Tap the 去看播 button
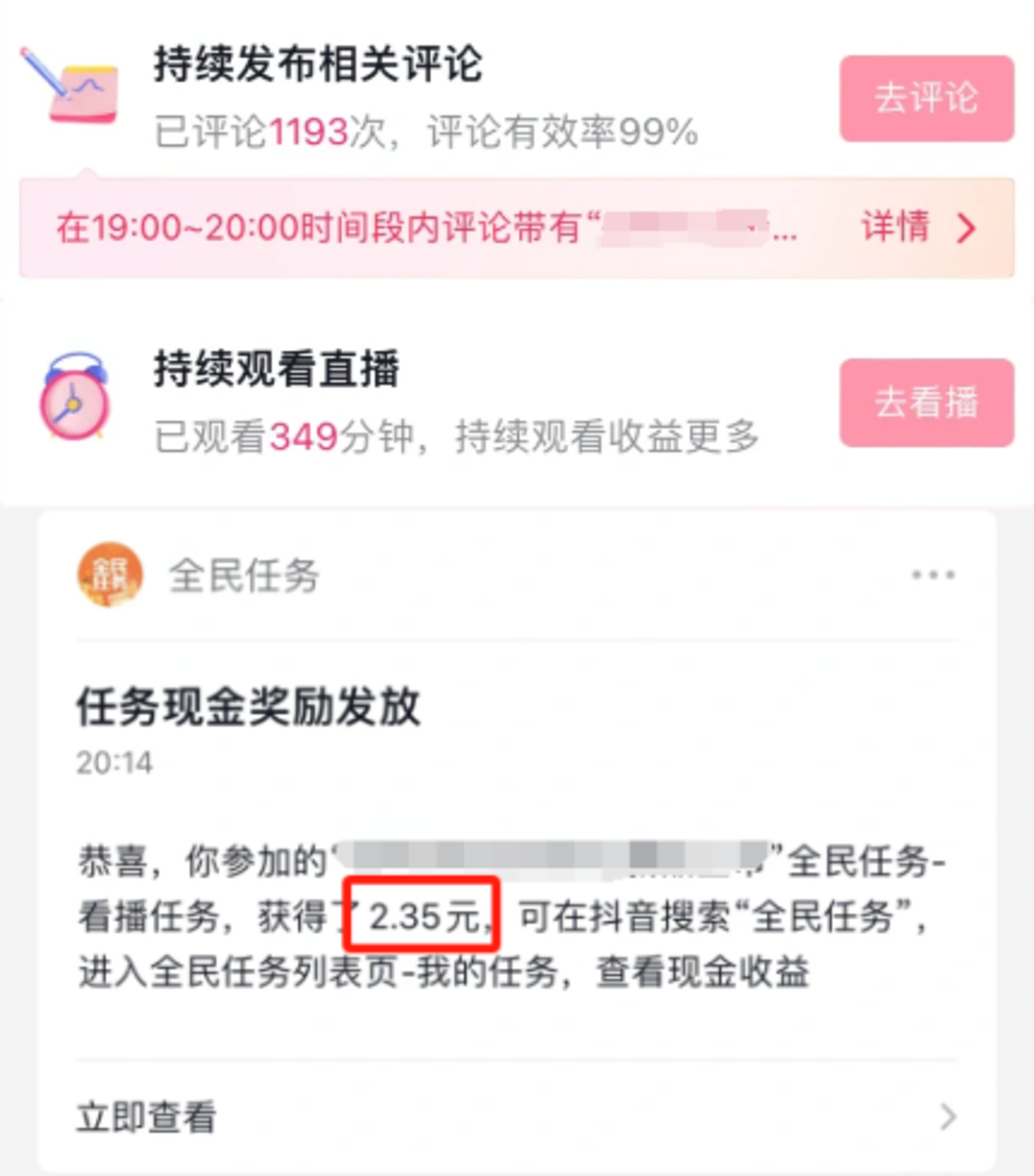Screen dimensions: 1034x1176 [926, 402]
